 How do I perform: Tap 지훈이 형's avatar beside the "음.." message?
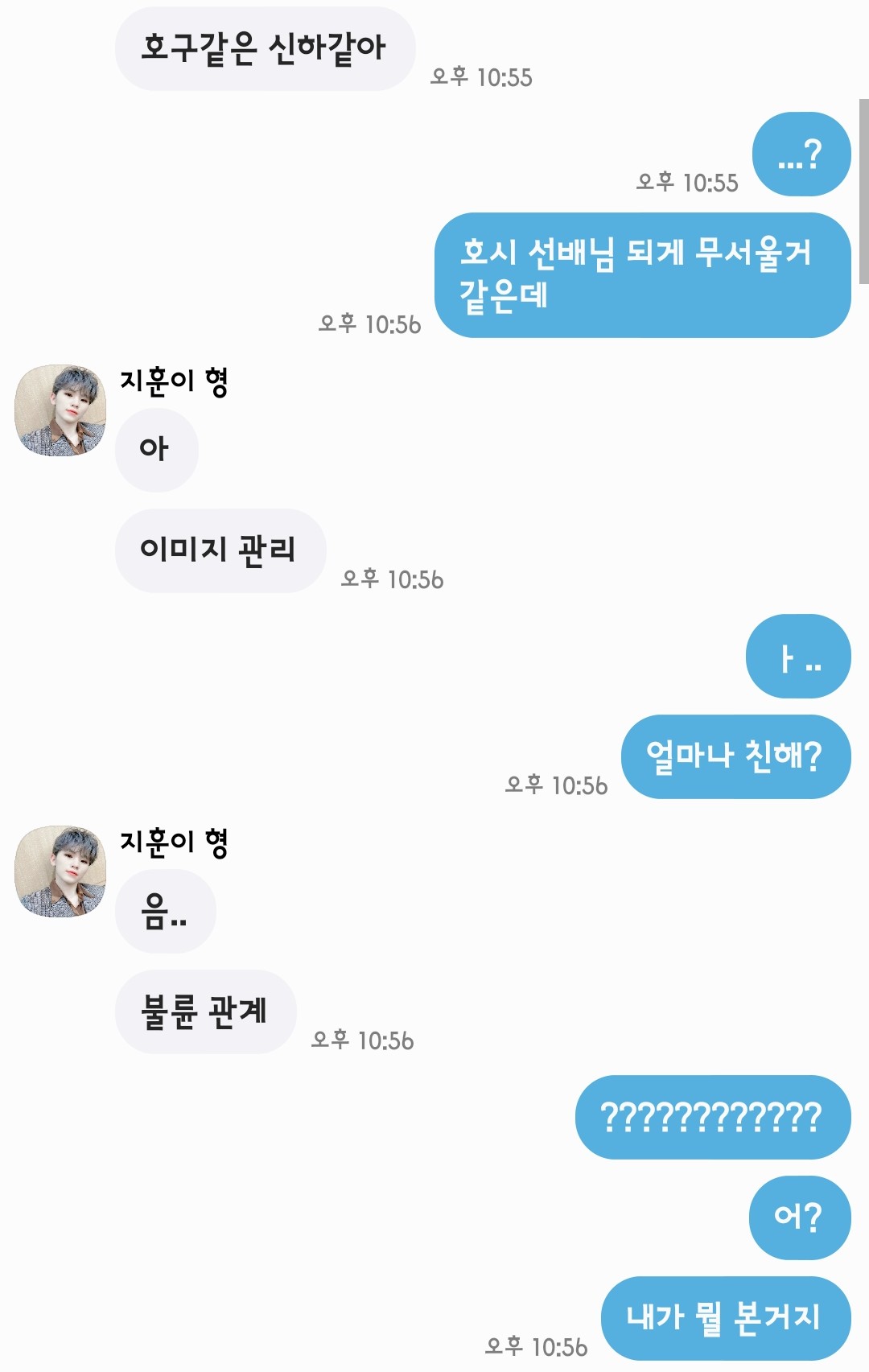pos(60,871)
